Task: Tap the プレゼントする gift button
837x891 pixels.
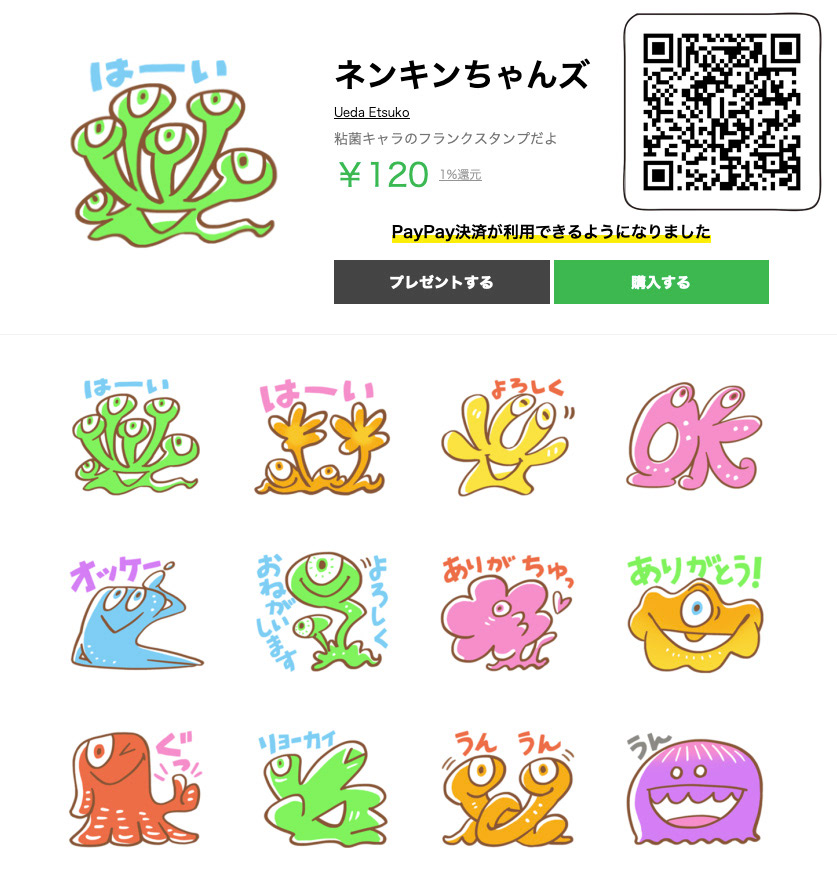Action: point(441,282)
